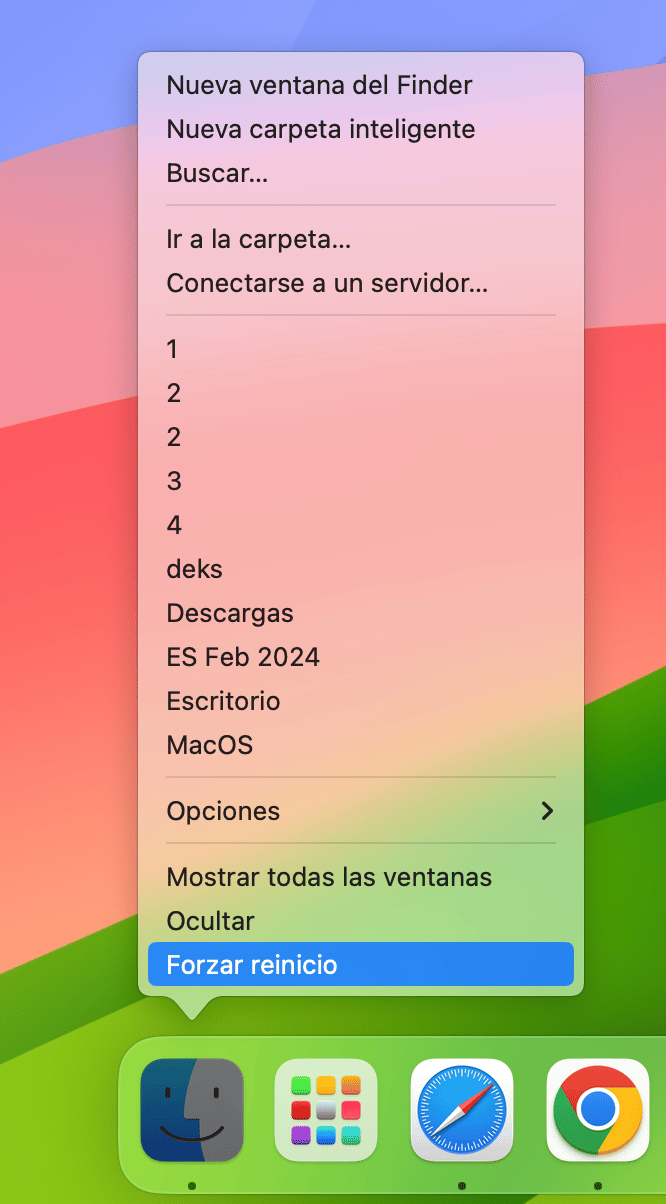The image size is (666, 1204).
Task: Choose Nueva carpeta inteligente
Action: [x=320, y=129]
